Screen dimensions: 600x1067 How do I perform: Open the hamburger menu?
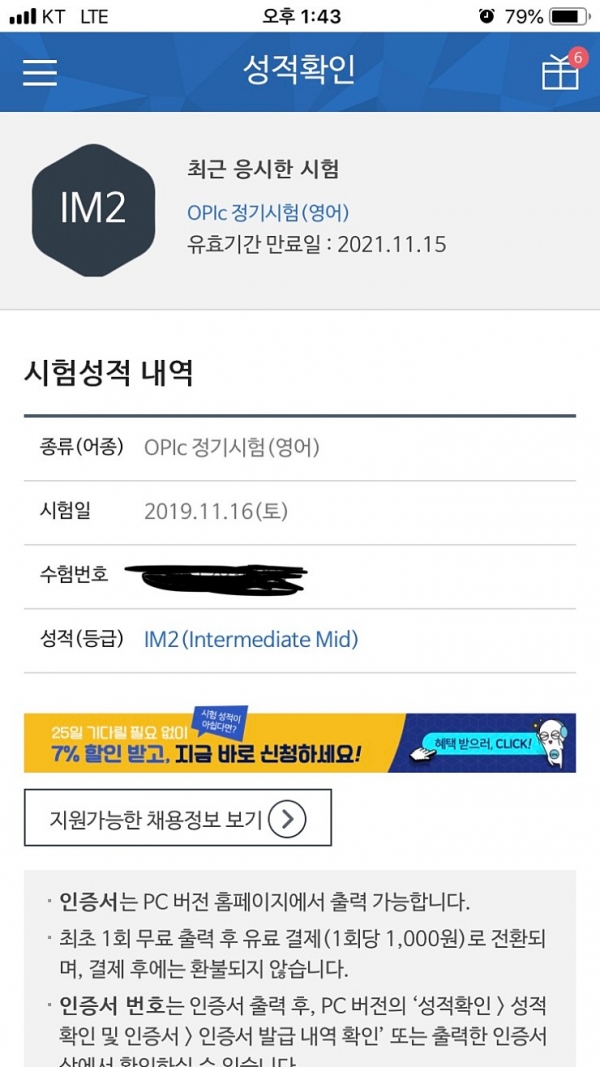40,73
